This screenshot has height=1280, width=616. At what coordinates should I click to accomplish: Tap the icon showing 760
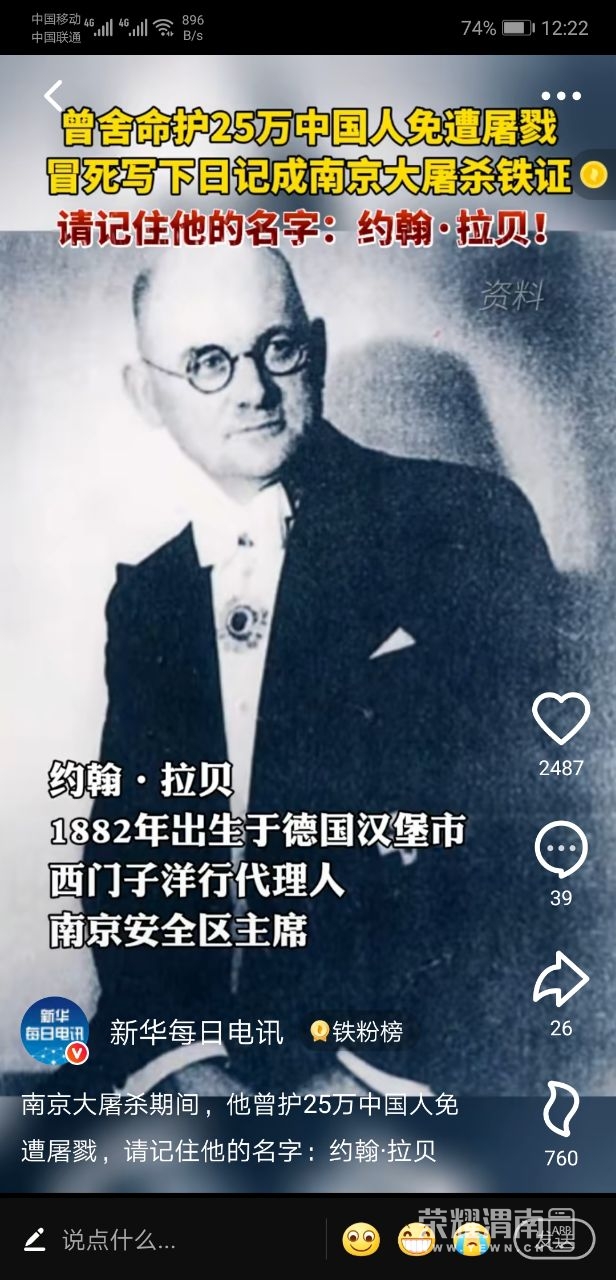click(561, 1109)
